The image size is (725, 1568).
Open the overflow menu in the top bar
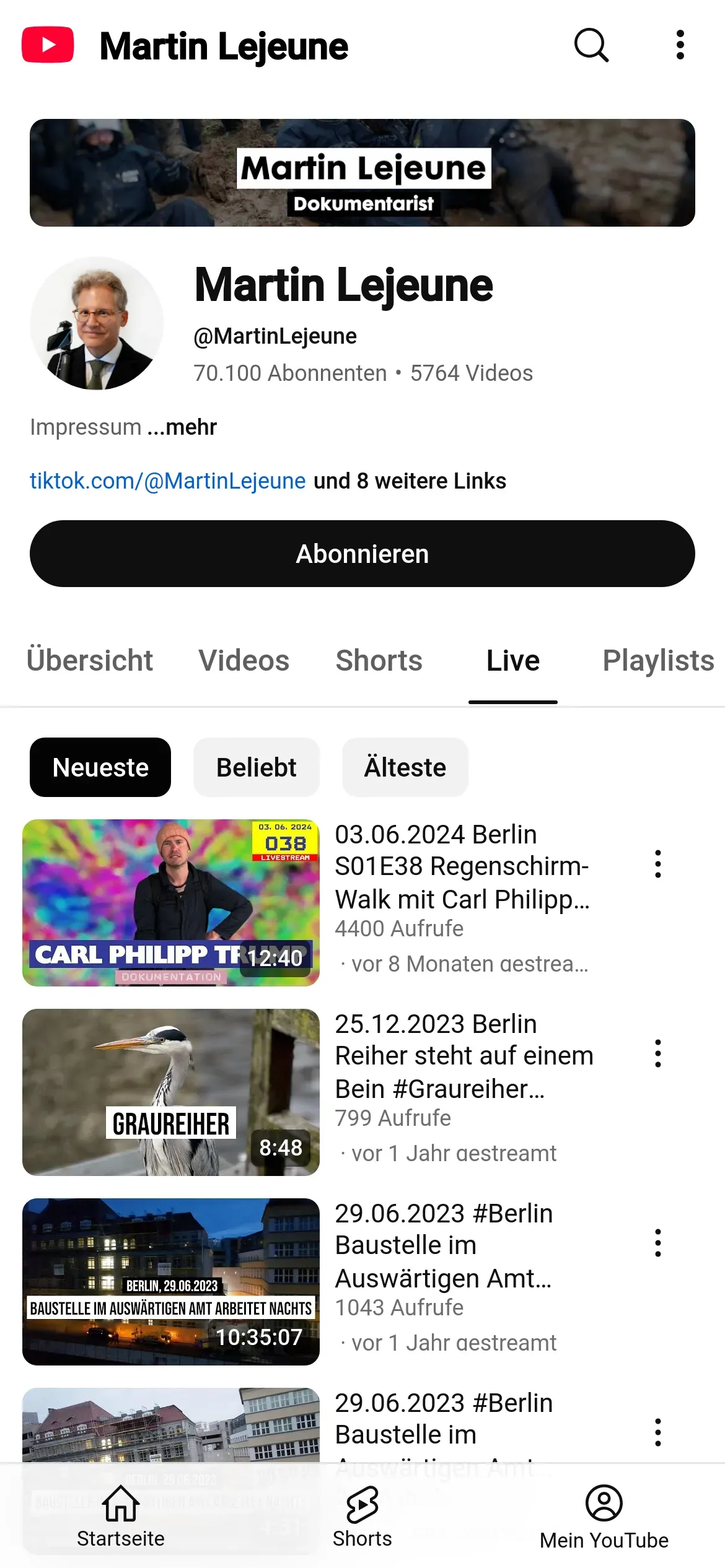[680, 45]
